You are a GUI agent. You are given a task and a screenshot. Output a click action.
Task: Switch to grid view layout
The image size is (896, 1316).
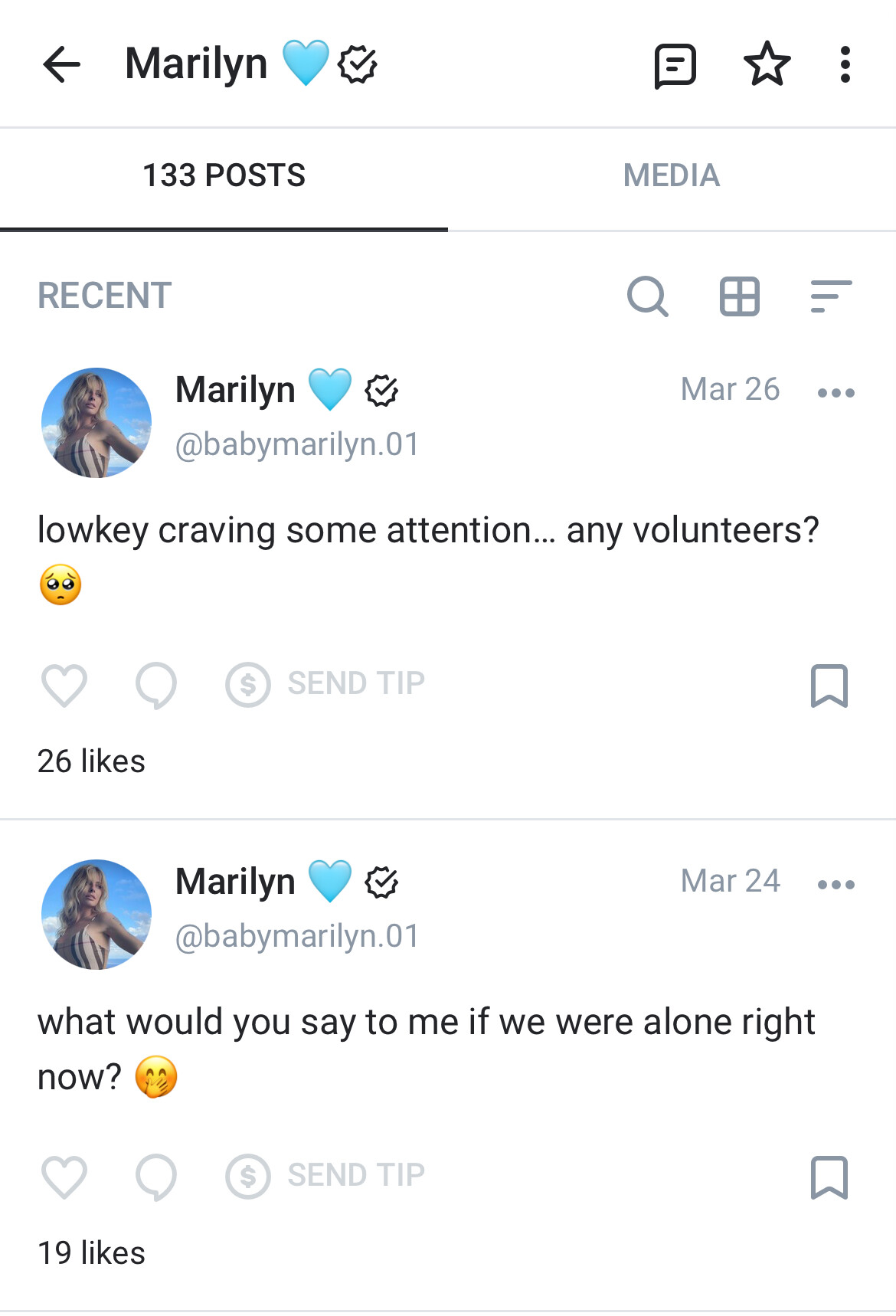coord(739,296)
